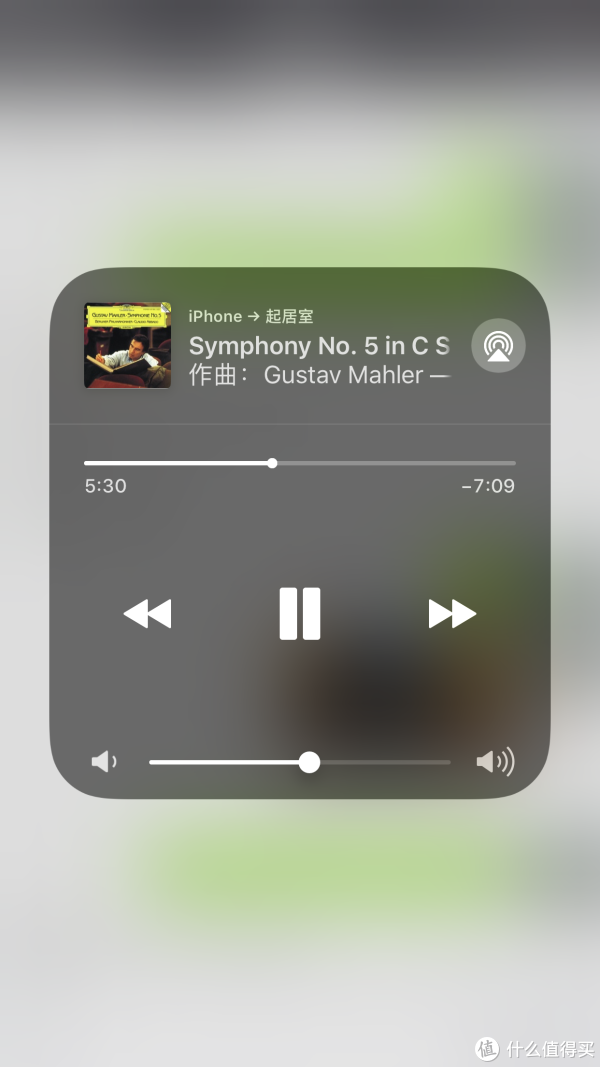This screenshot has height=1067, width=600.
Task: Open the Symphony No. 5 album artwork
Action: point(127,345)
